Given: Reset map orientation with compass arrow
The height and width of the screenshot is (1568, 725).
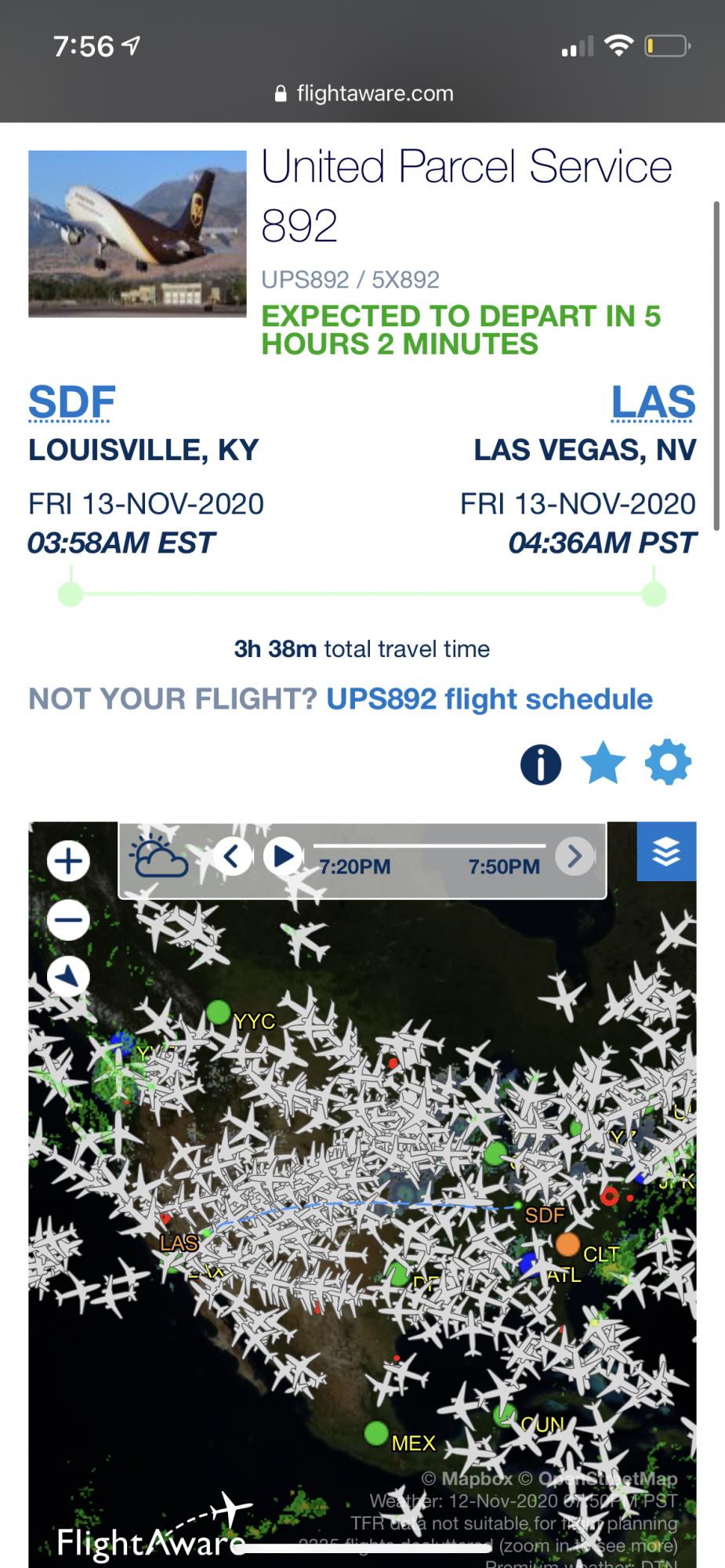Looking at the screenshot, I should click(69, 977).
